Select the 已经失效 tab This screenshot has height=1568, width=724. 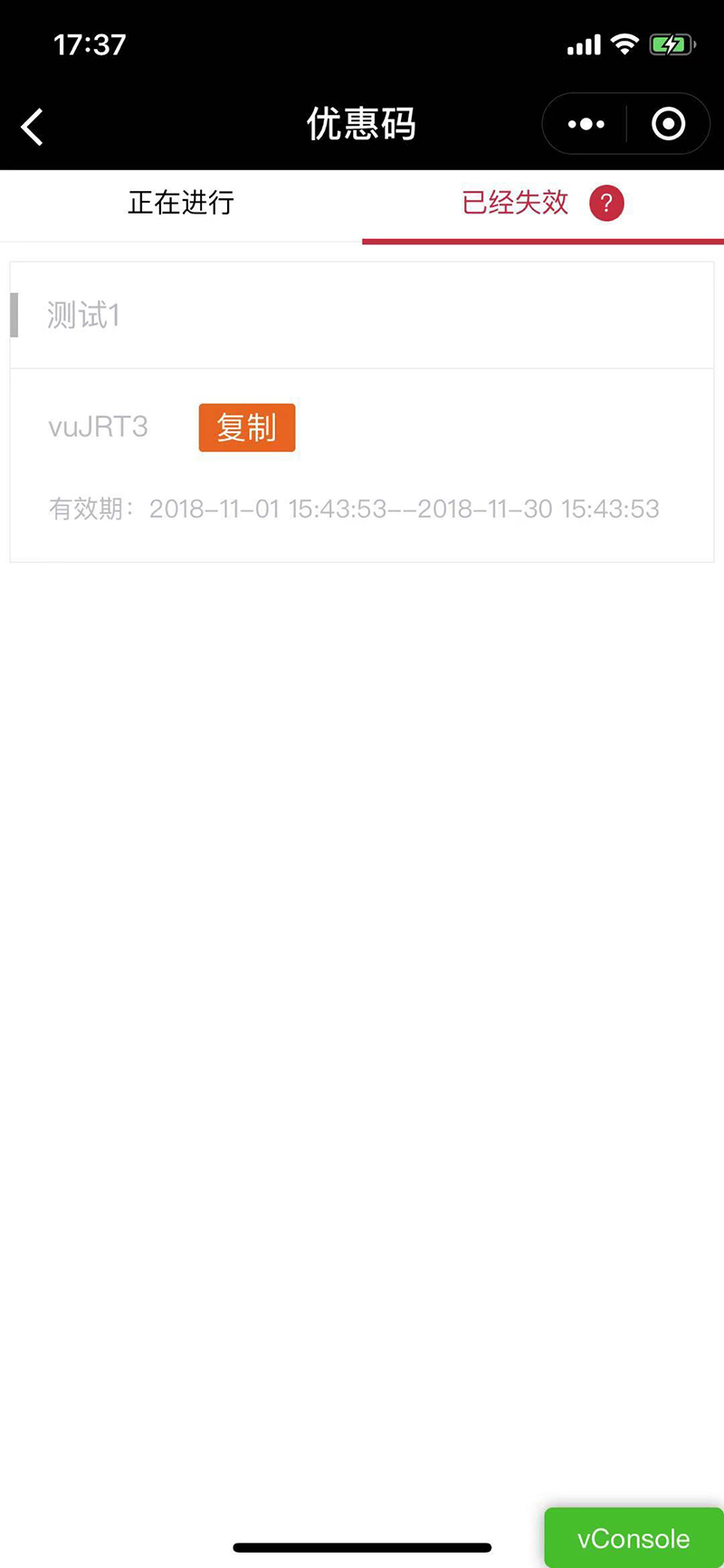[515, 203]
